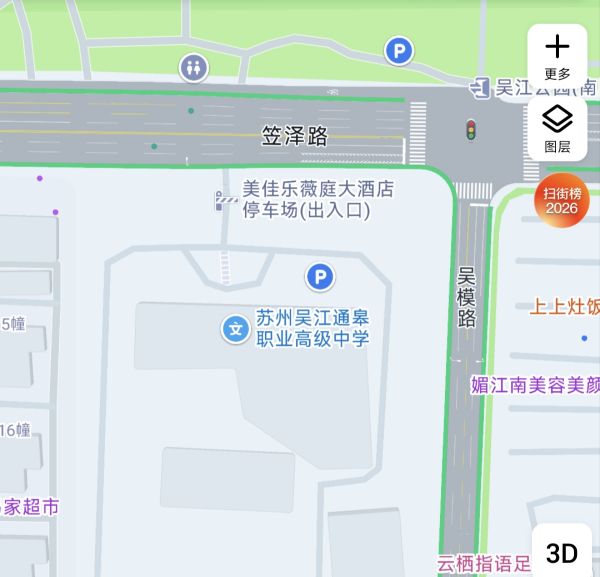Viewport: 600px width, 577px height.
Task: Select the 云栖指语足 shop label
Action: 484,564
